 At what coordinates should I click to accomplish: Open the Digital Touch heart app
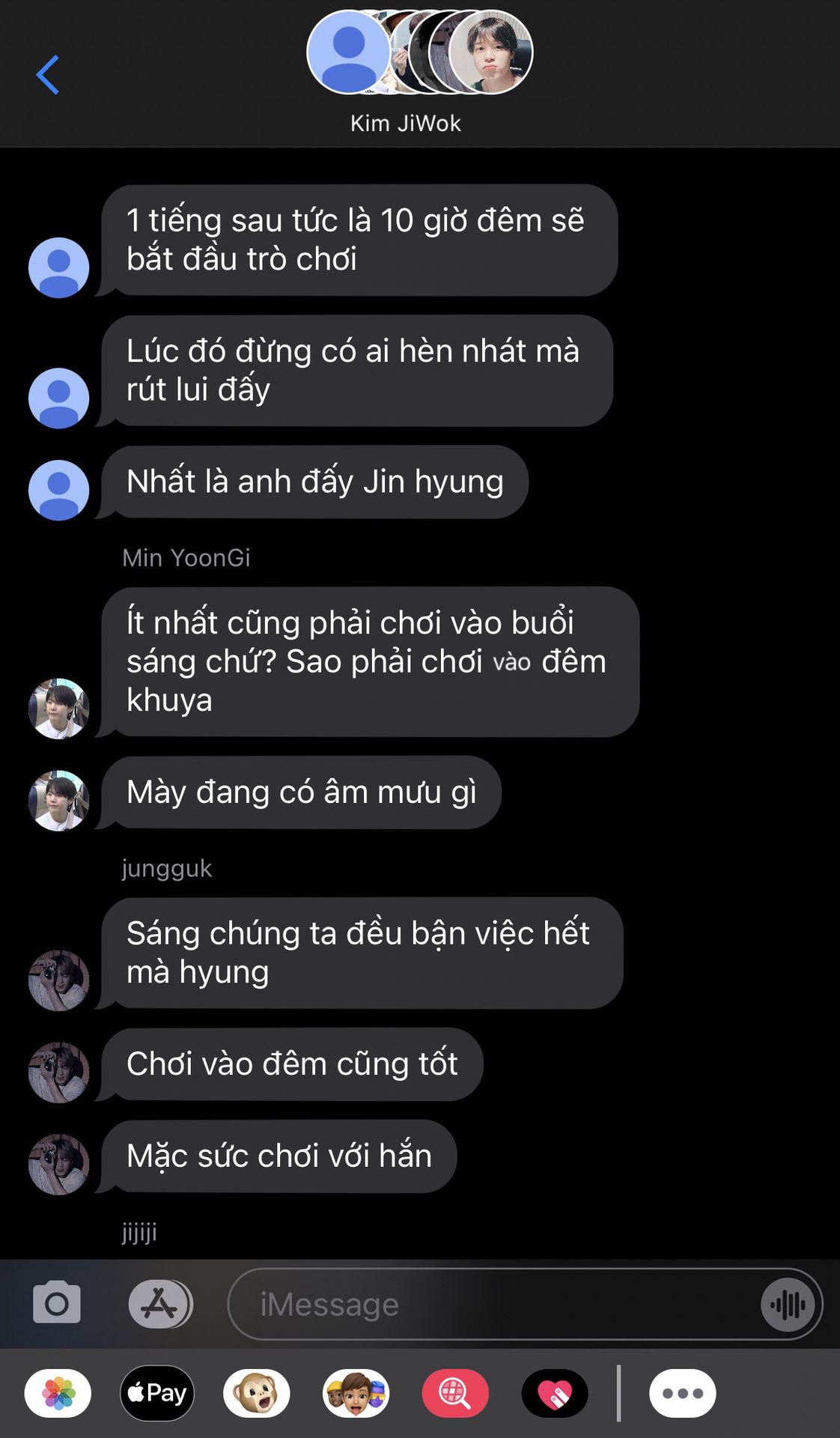[x=555, y=1393]
